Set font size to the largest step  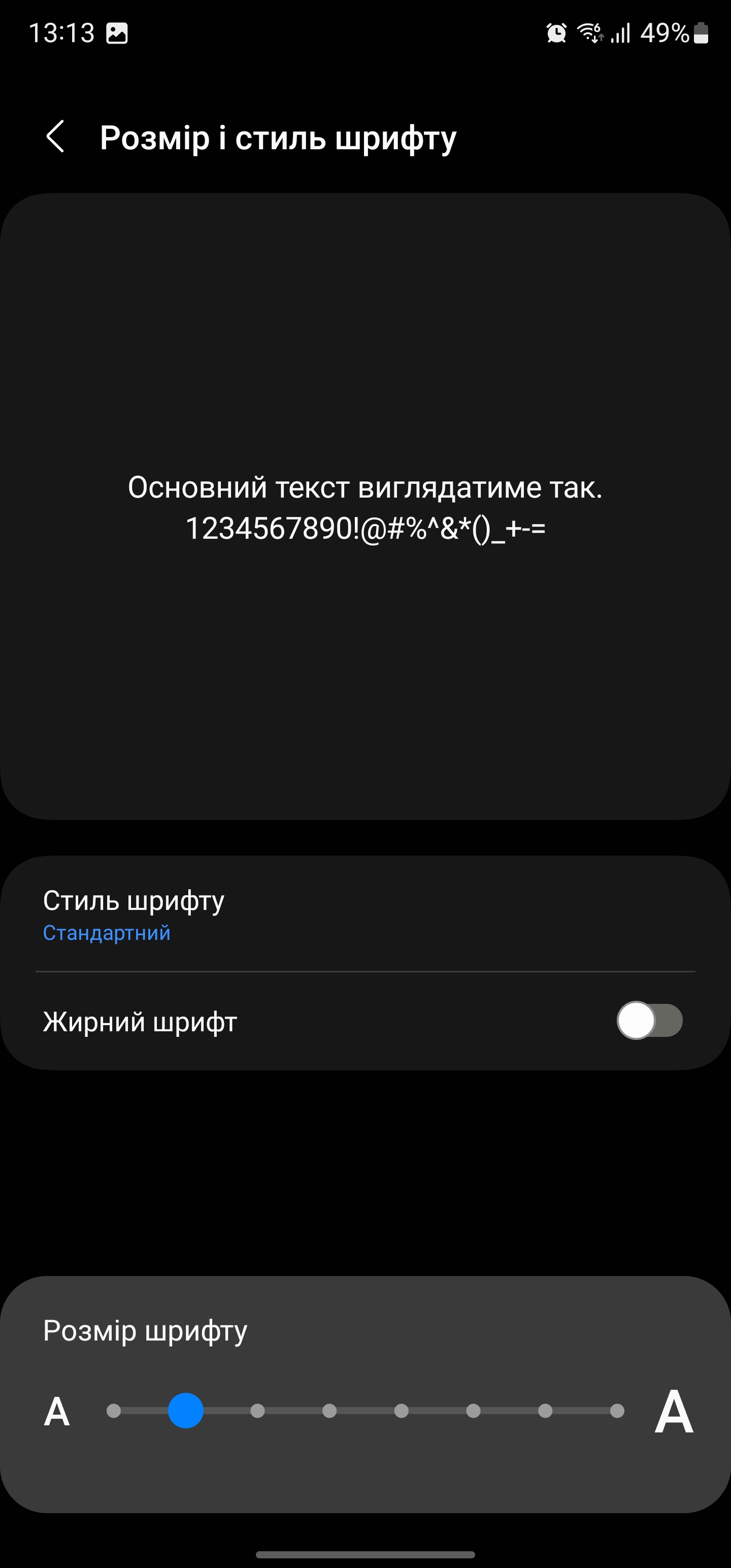[617, 1411]
